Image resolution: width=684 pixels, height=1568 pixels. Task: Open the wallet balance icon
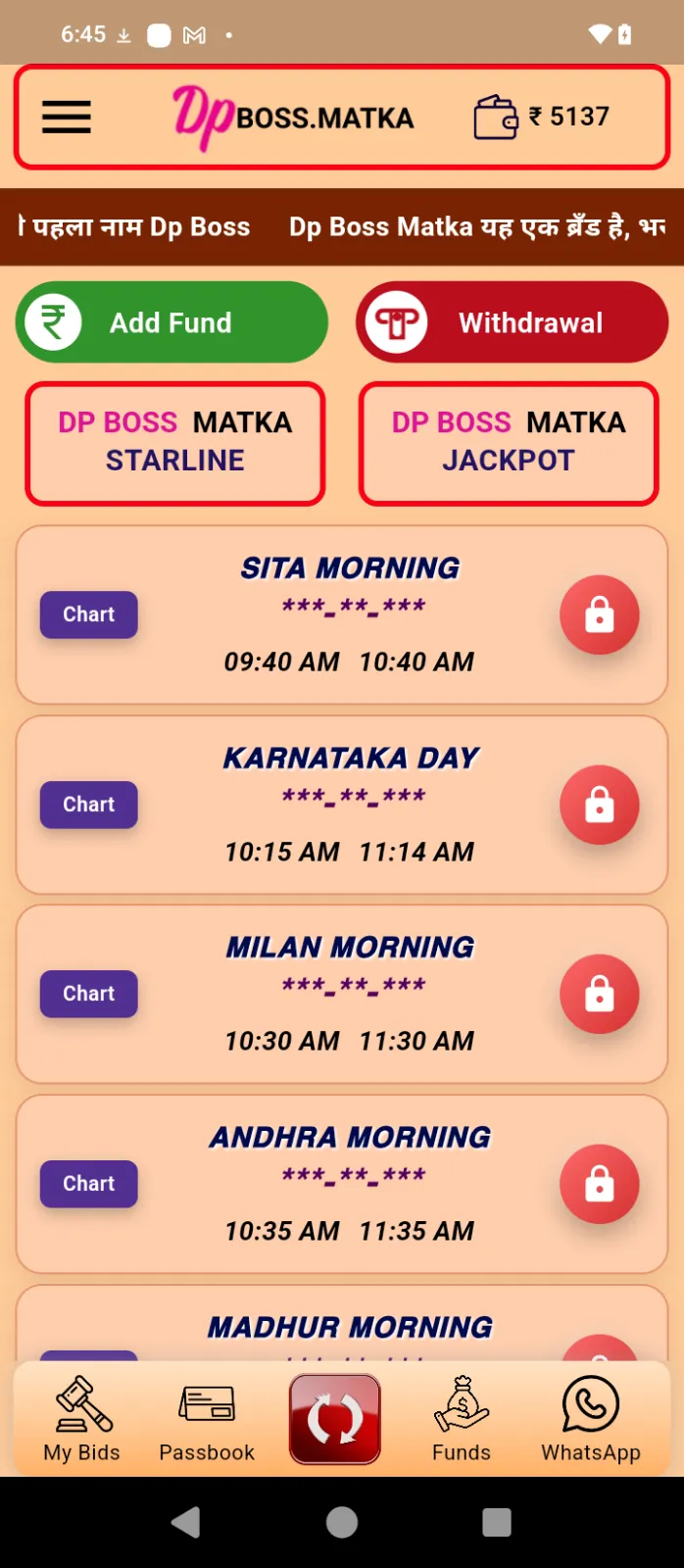tap(495, 118)
